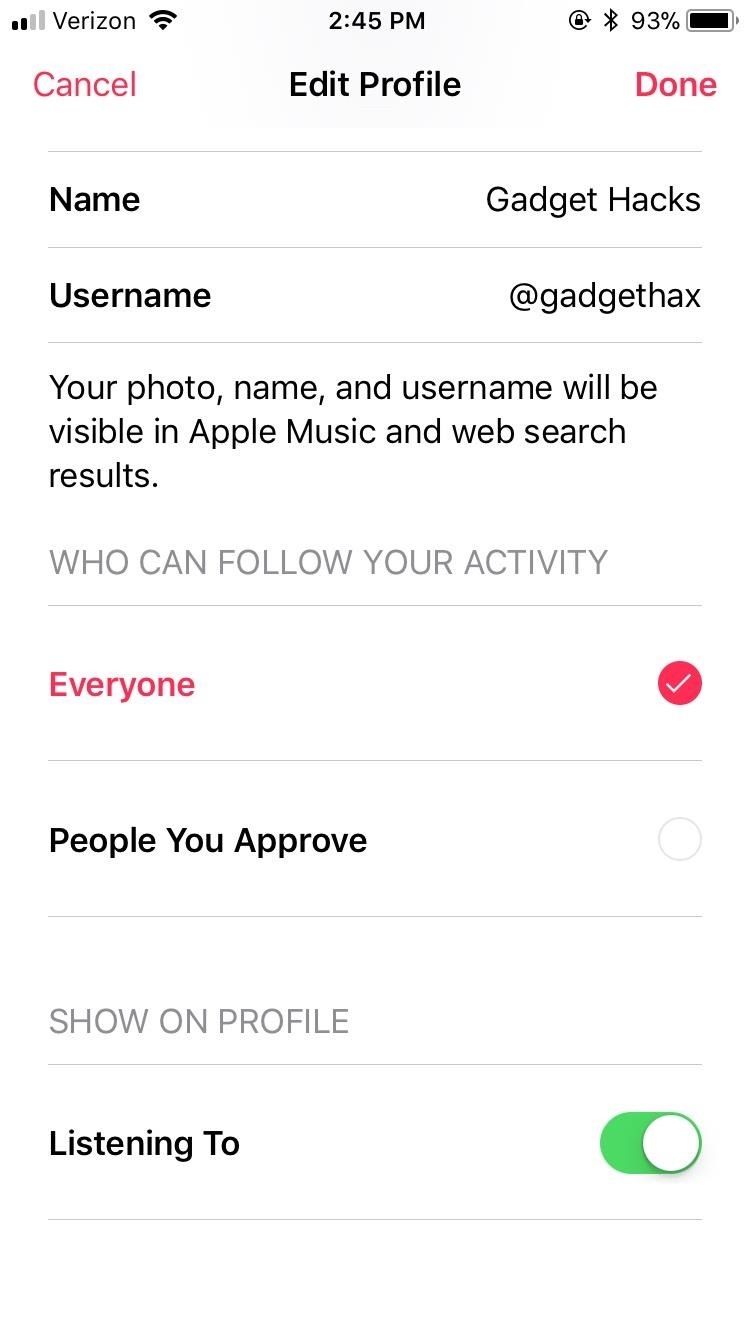Cancel editing the profile
This screenshot has height=1334, width=750.
click(x=84, y=84)
